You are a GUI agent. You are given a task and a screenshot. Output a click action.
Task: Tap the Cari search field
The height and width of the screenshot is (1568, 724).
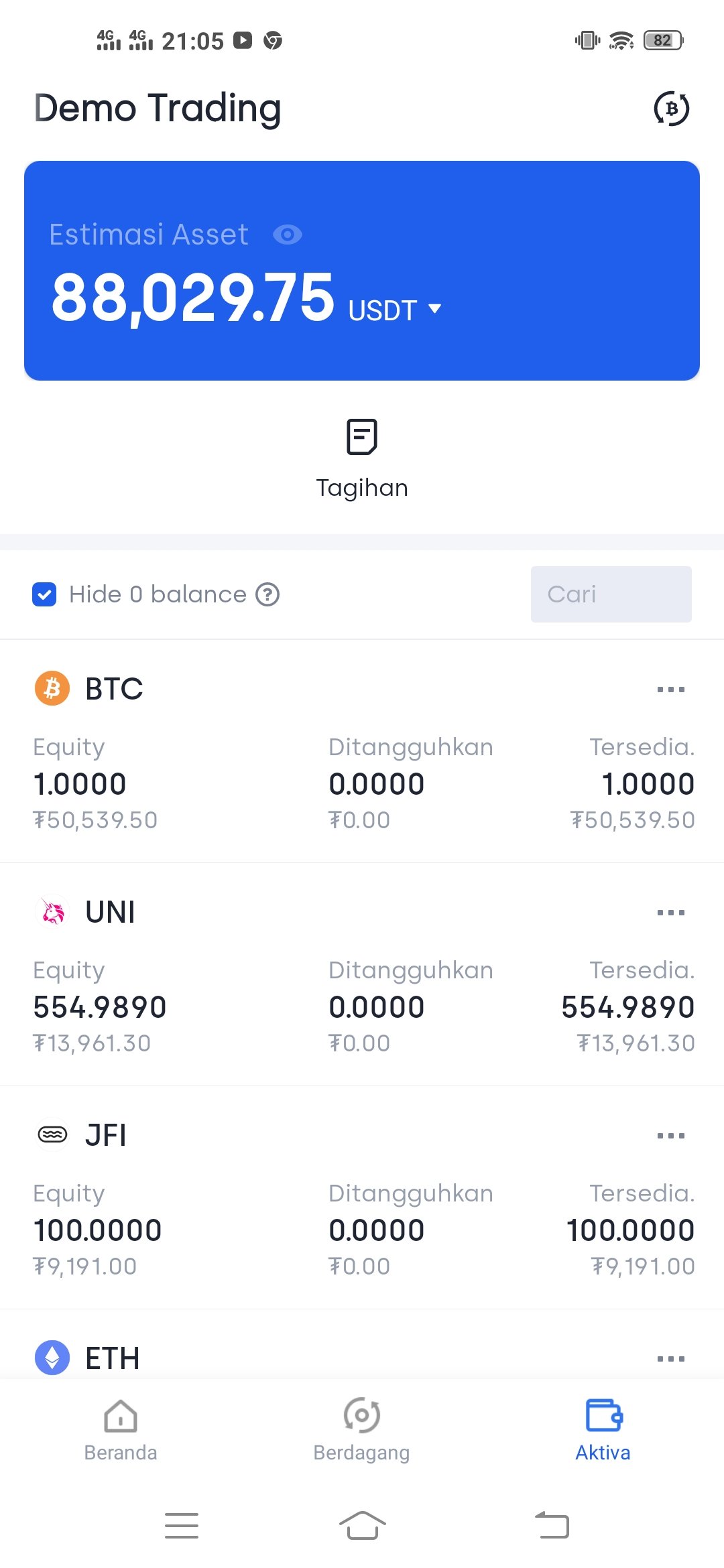[611, 594]
